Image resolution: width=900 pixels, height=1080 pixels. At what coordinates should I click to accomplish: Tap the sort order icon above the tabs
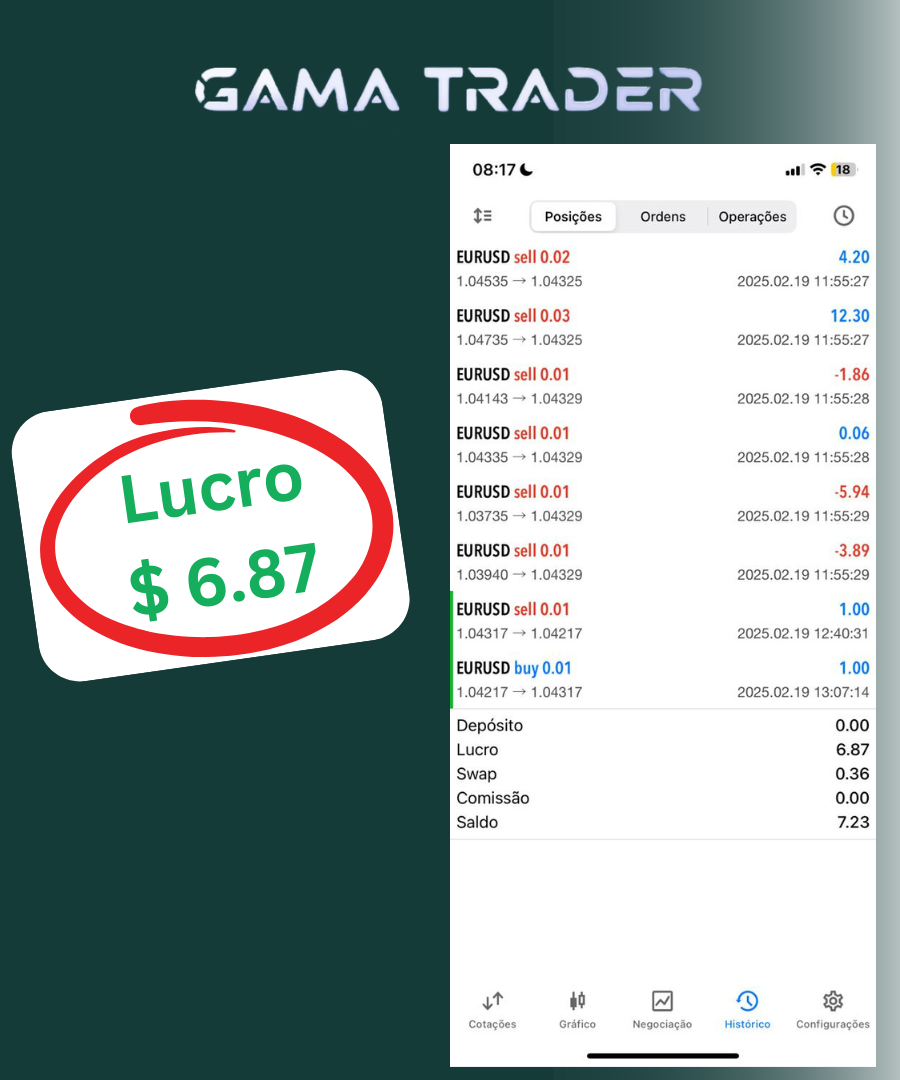pyautogui.click(x=483, y=215)
